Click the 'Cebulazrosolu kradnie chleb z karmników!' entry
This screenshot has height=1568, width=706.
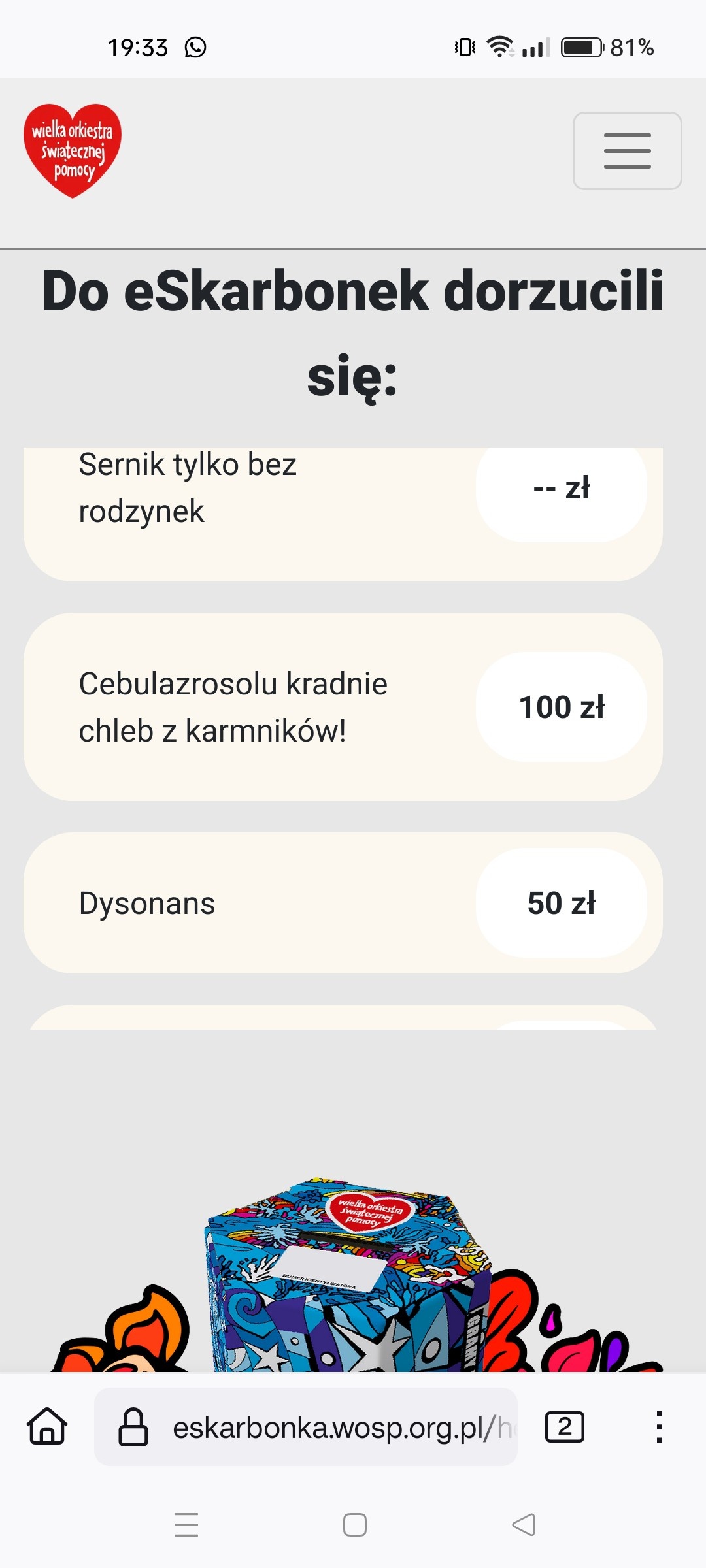point(261,706)
